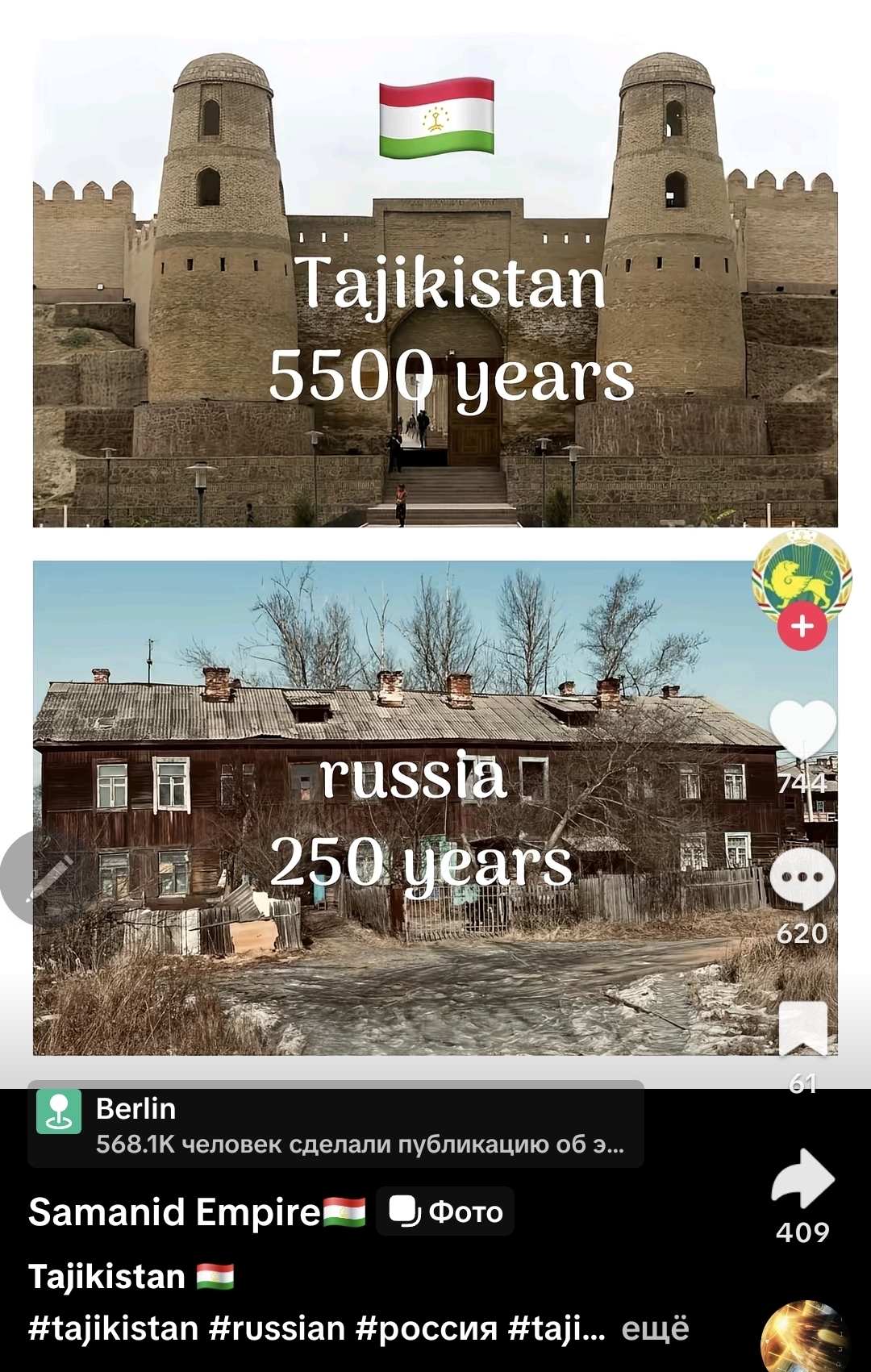Open the comments section
The width and height of the screenshot is (871, 1372).
tap(802, 878)
